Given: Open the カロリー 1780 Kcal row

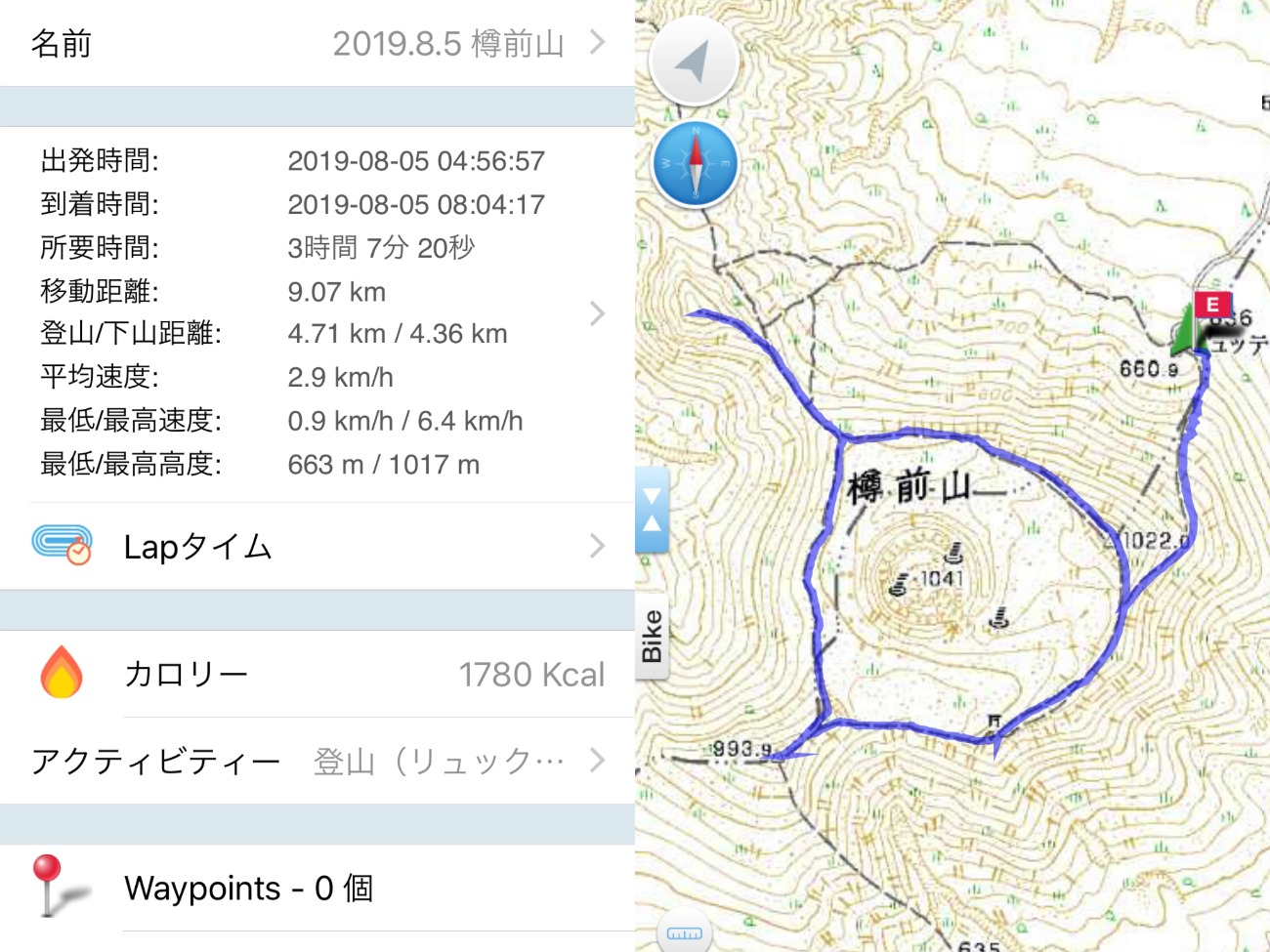Looking at the screenshot, I should [x=317, y=674].
